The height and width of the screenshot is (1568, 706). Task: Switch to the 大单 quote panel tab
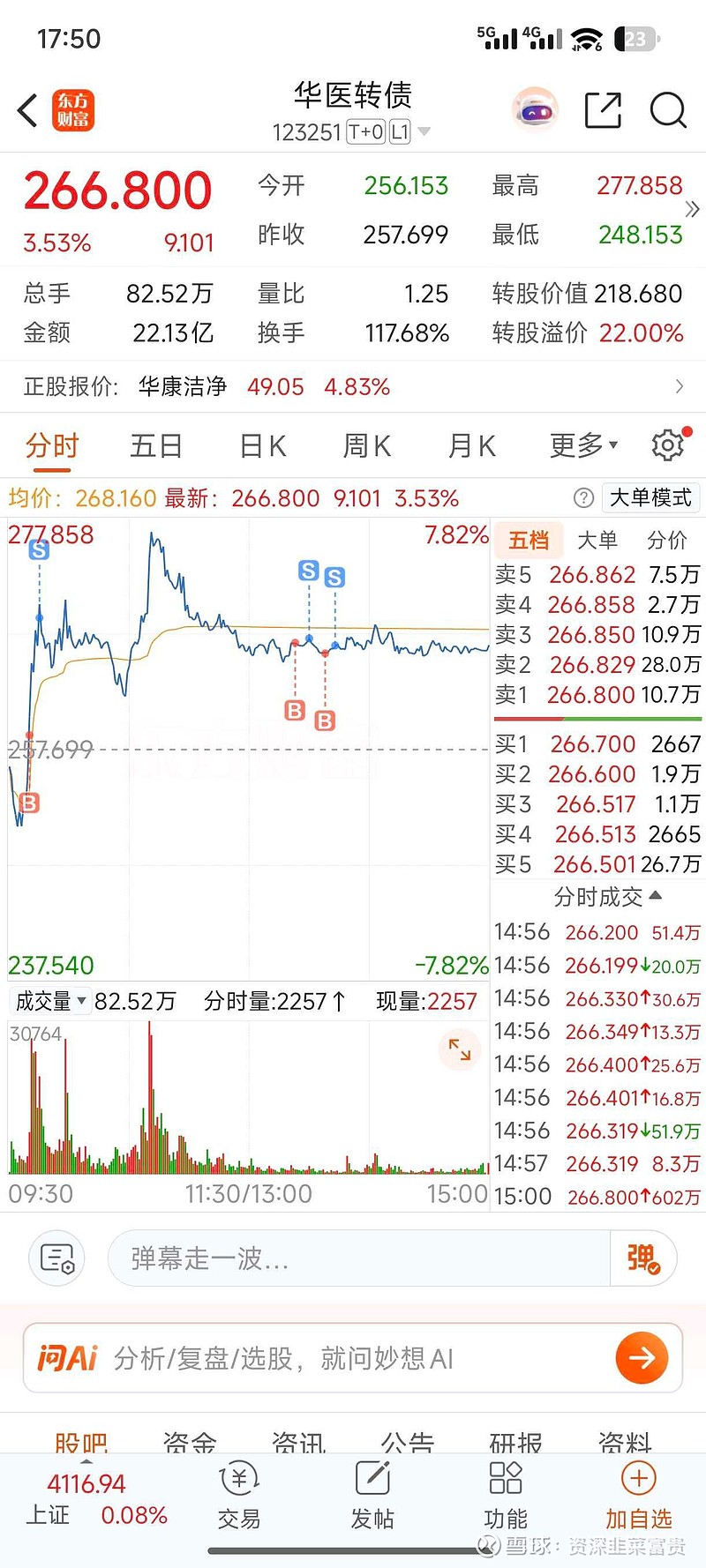[598, 541]
